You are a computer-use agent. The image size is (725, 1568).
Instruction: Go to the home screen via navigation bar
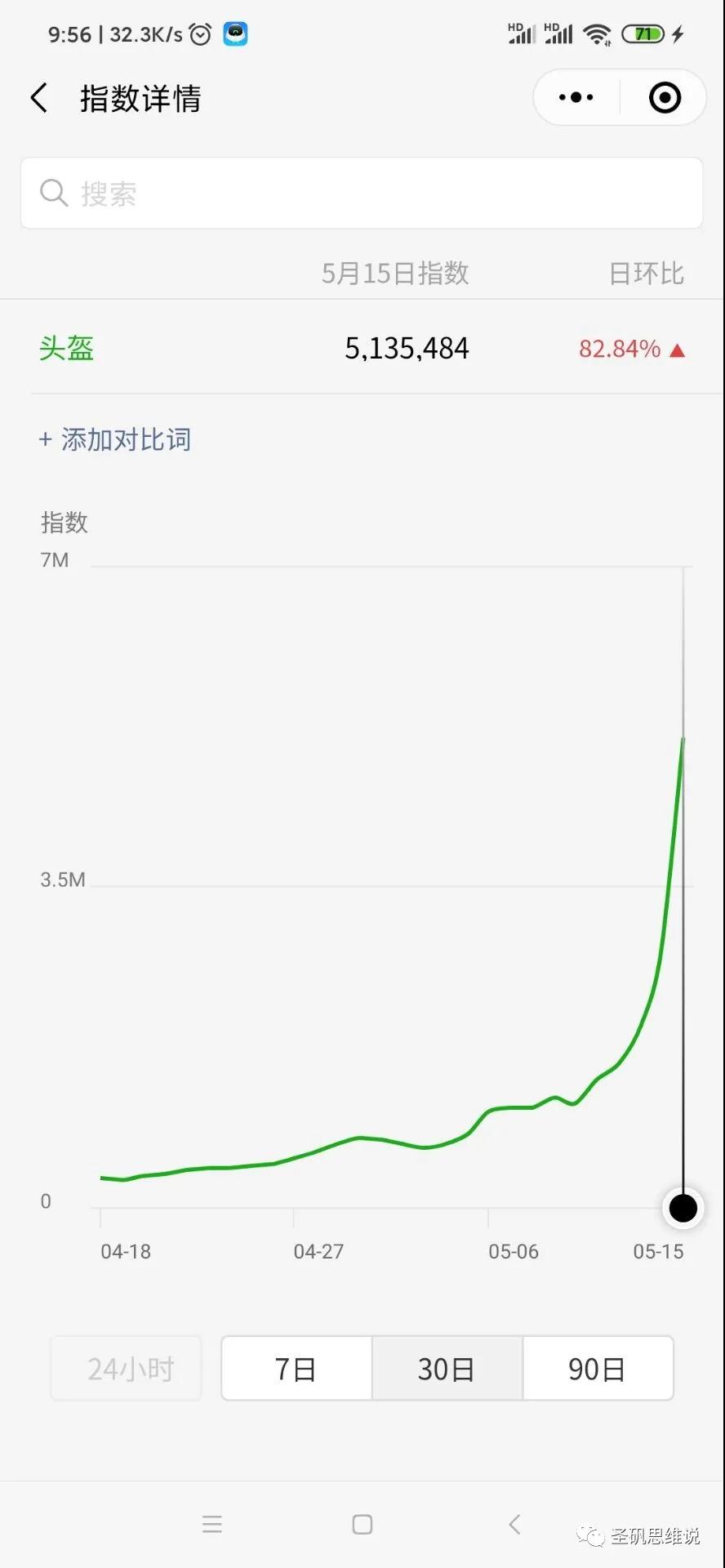click(x=362, y=1524)
